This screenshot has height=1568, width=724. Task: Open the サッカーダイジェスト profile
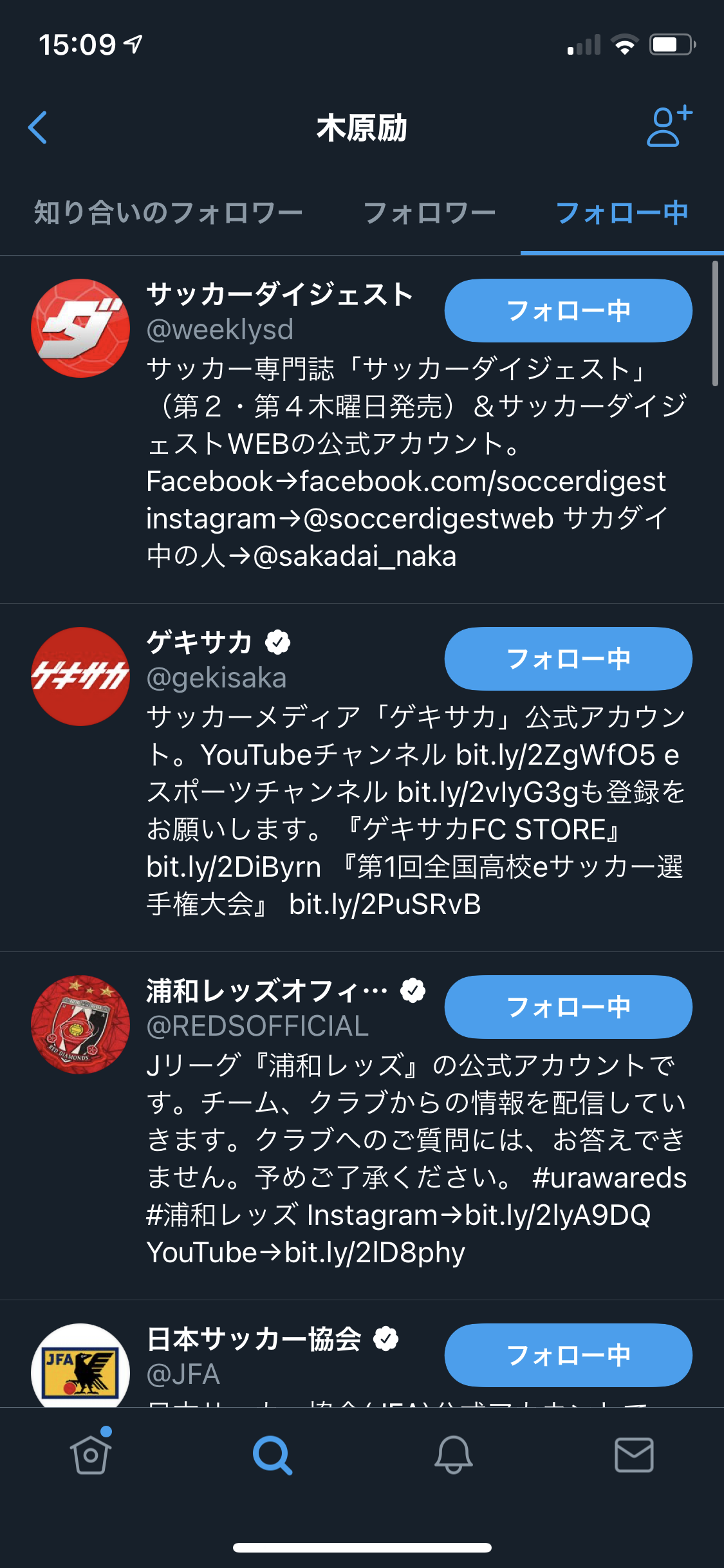[x=362, y=429]
